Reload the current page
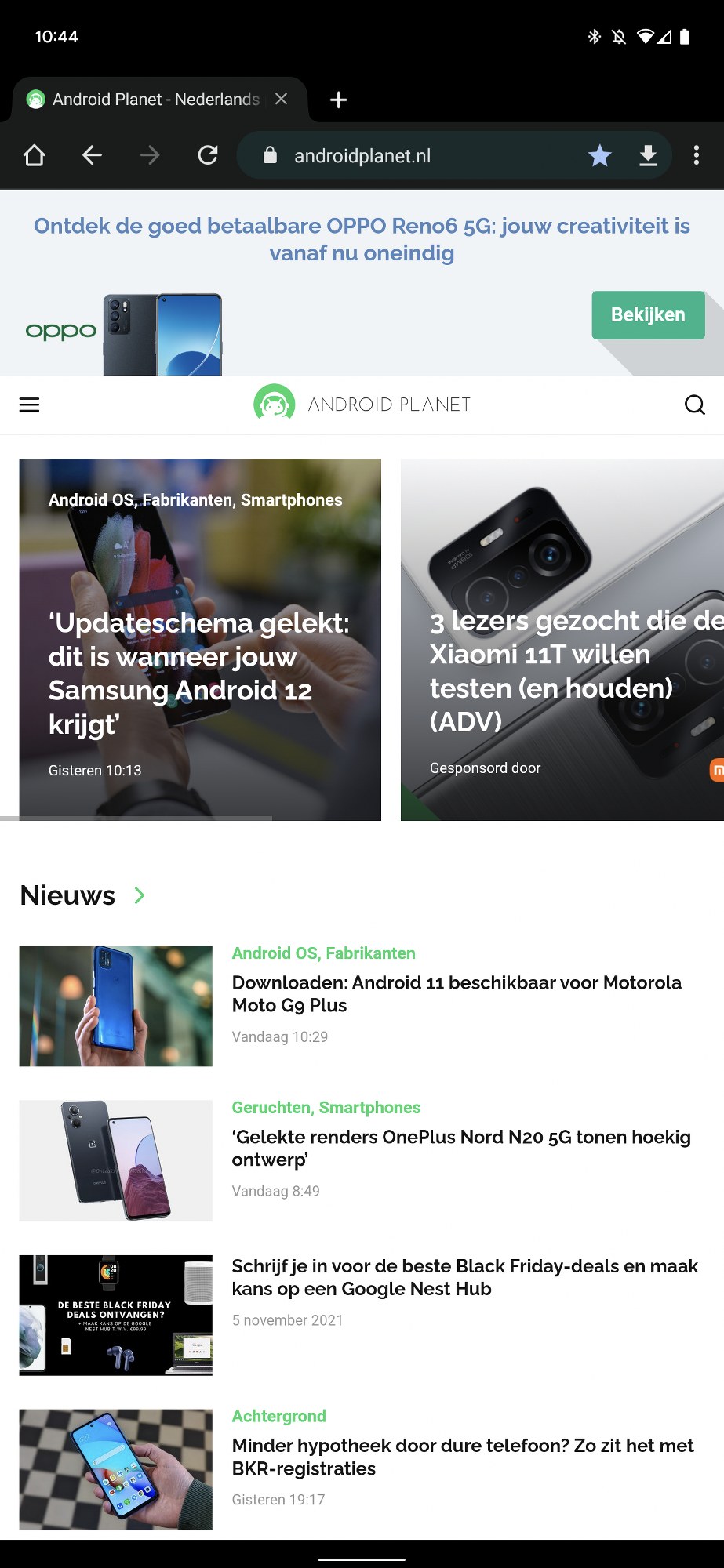This screenshot has width=724, height=1568. pos(208,155)
